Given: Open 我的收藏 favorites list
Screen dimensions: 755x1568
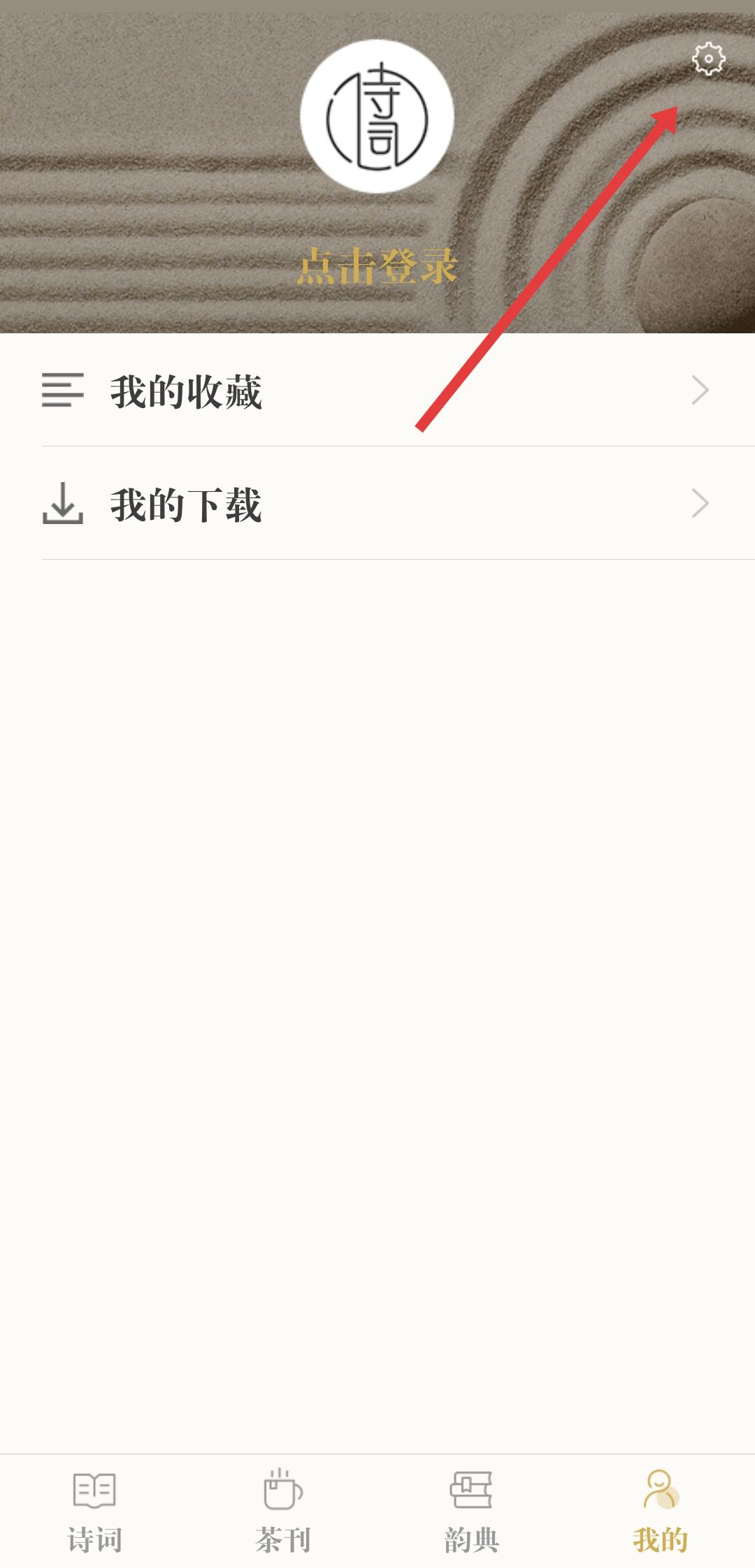Looking at the screenshot, I should tap(377, 391).
